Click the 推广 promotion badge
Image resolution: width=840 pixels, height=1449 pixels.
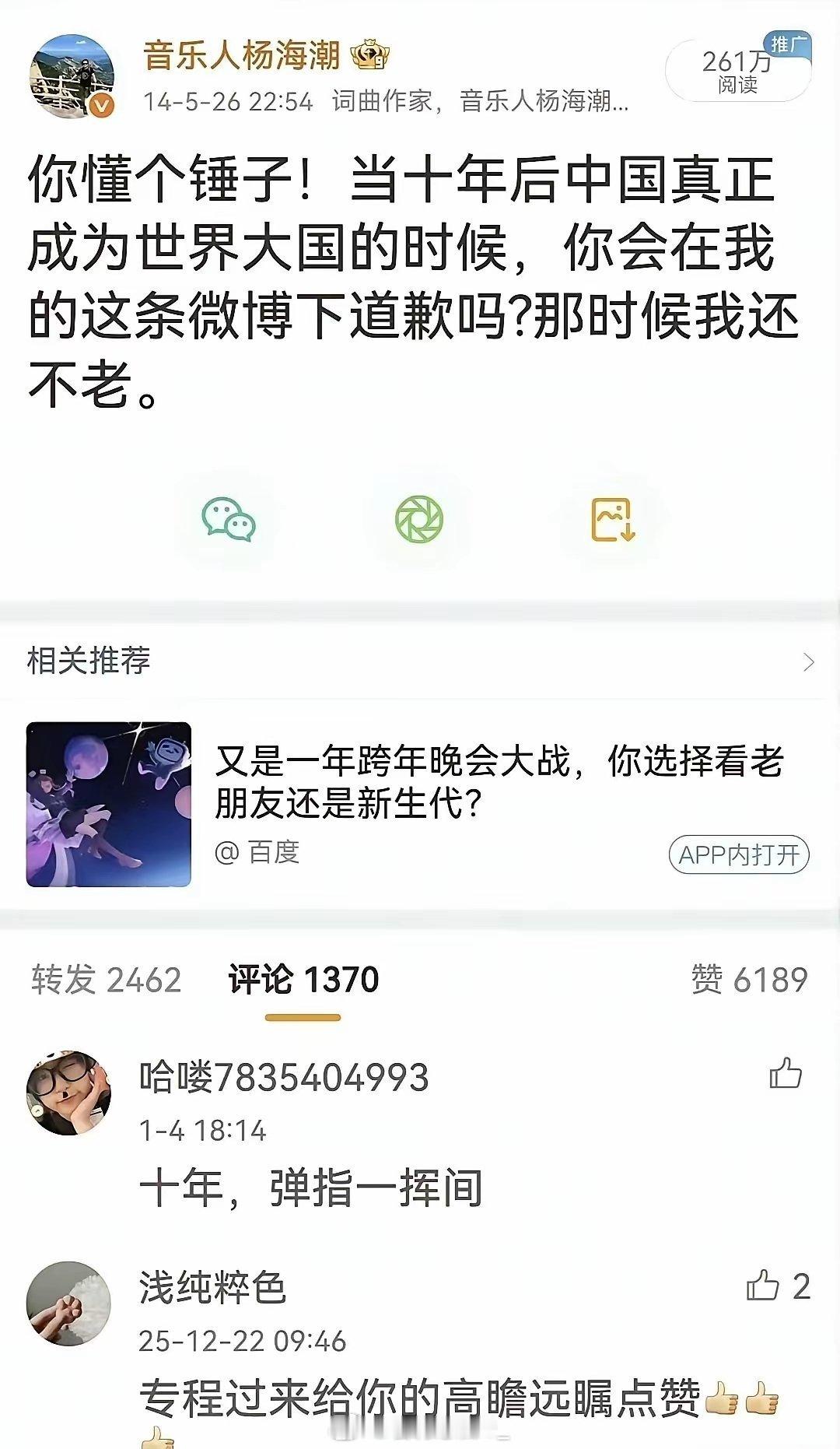click(x=787, y=41)
